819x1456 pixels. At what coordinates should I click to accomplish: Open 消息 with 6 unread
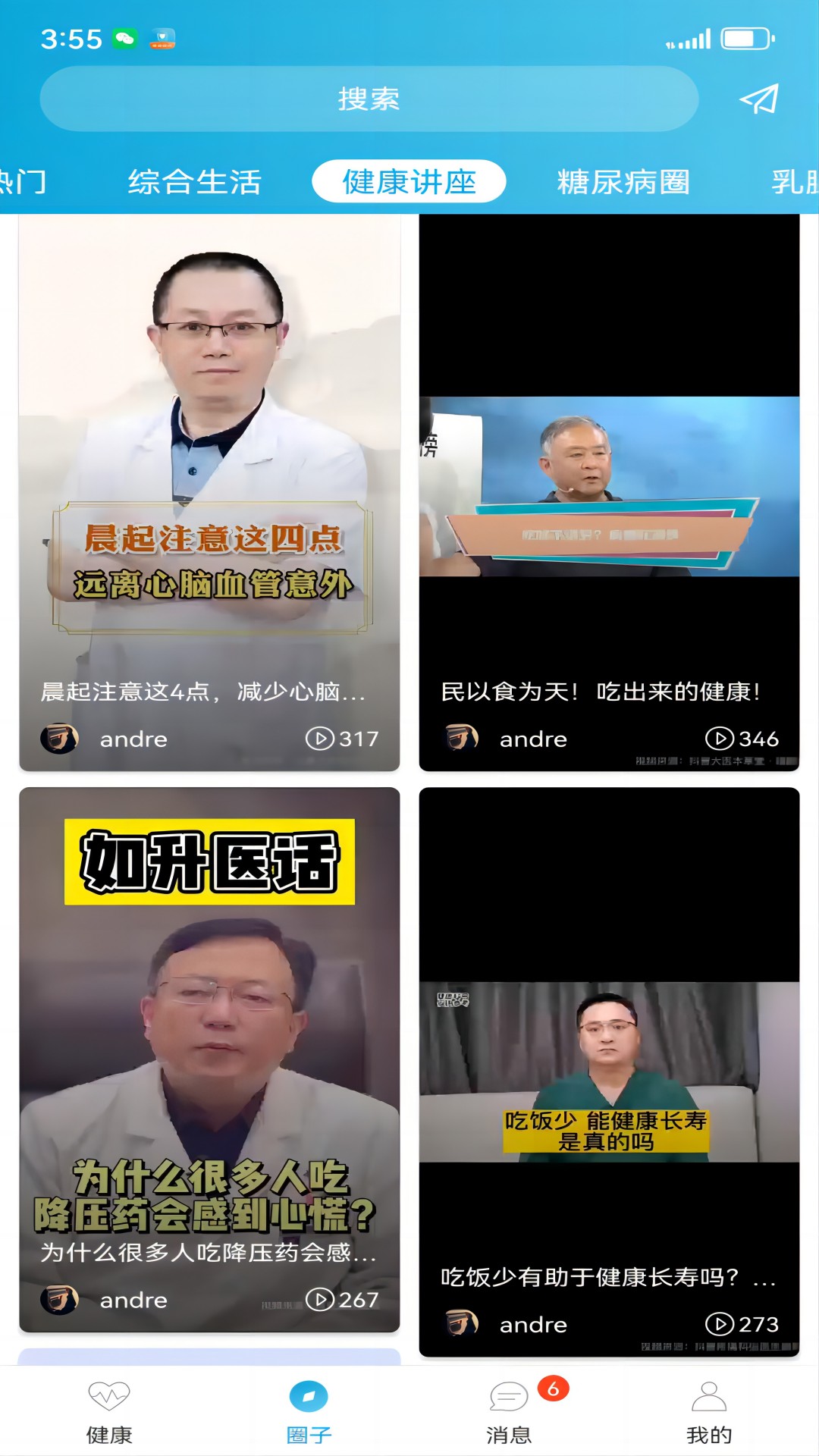pos(509,1413)
